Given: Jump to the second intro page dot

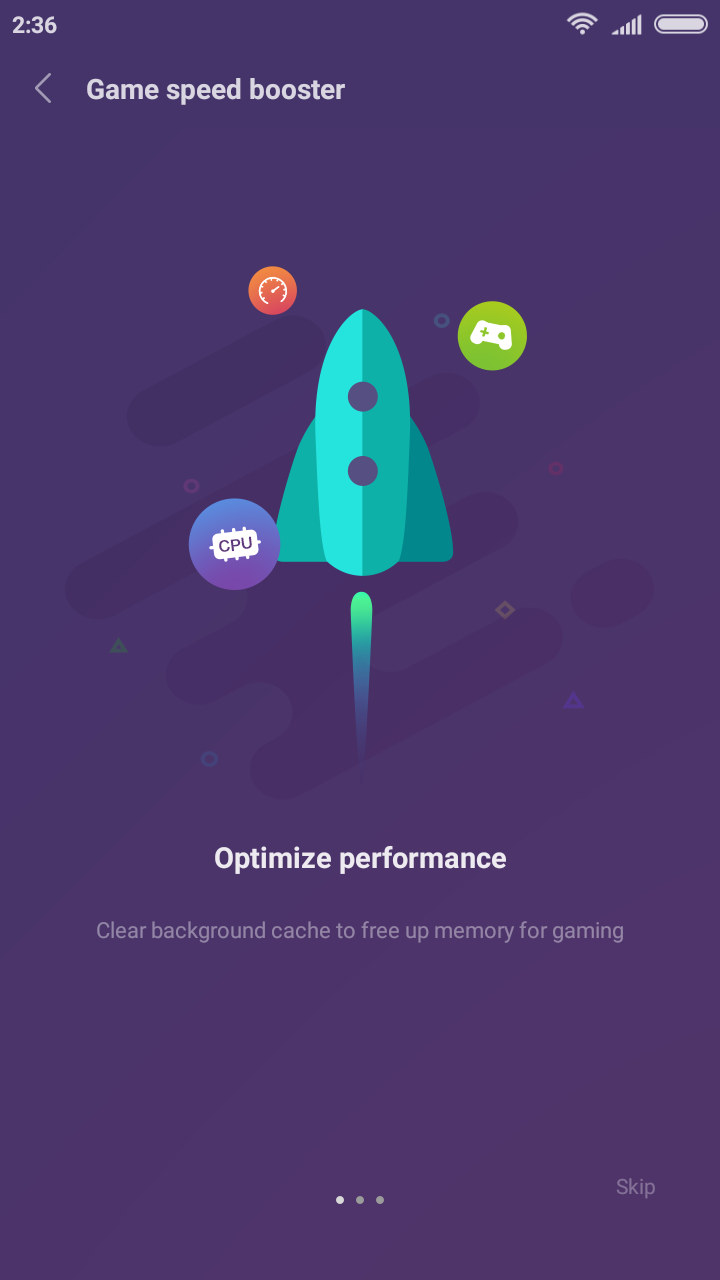Looking at the screenshot, I should coord(360,1200).
